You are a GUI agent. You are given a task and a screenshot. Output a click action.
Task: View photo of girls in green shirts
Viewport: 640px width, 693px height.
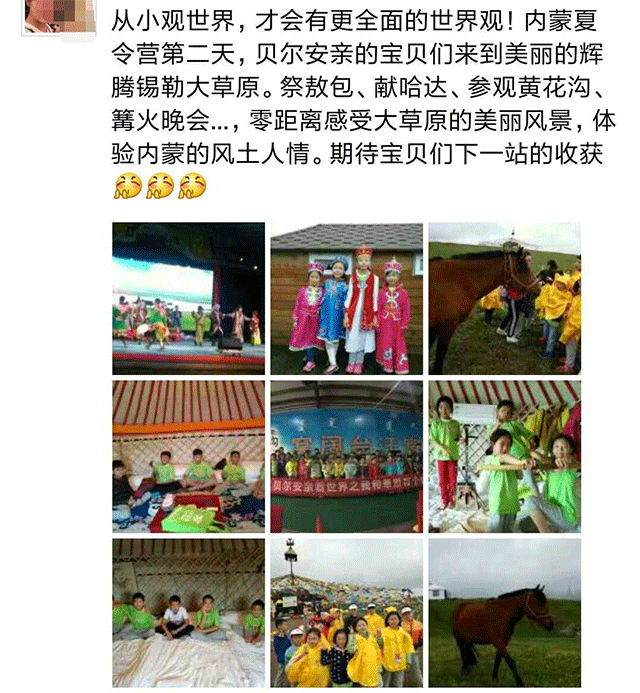504,456
